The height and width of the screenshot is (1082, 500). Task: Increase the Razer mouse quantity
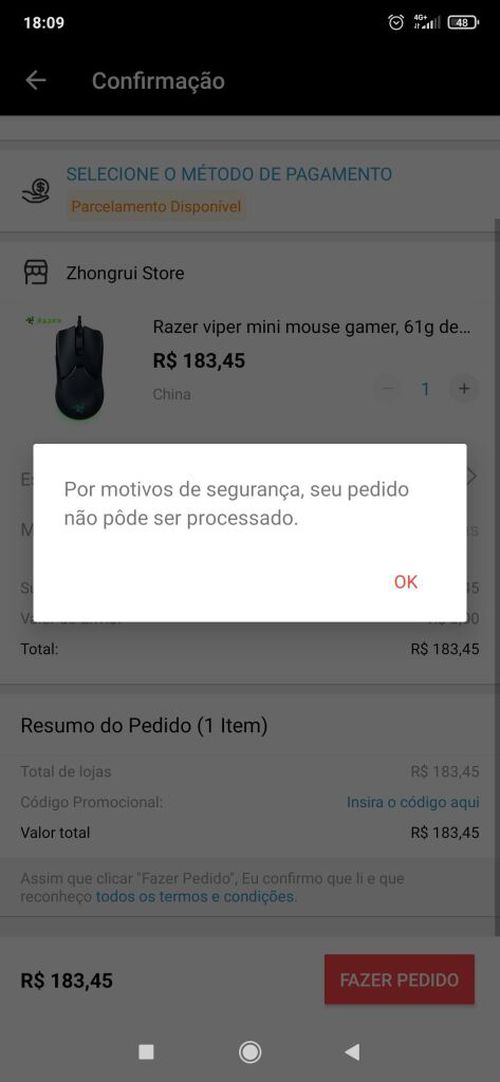tap(464, 388)
